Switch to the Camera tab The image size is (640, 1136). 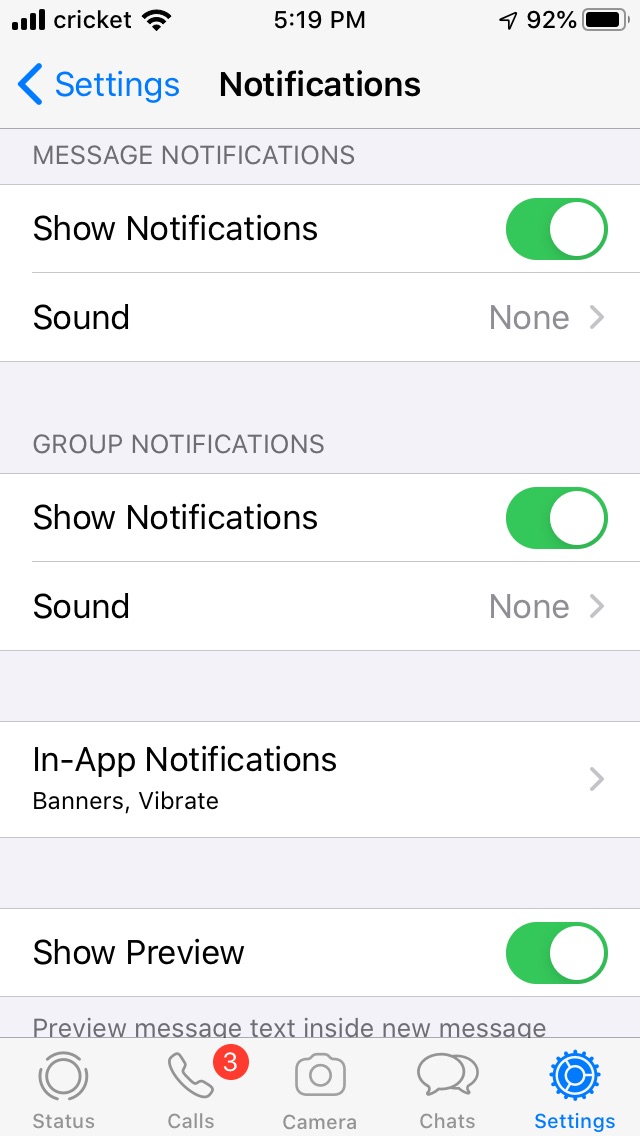tap(320, 1090)
